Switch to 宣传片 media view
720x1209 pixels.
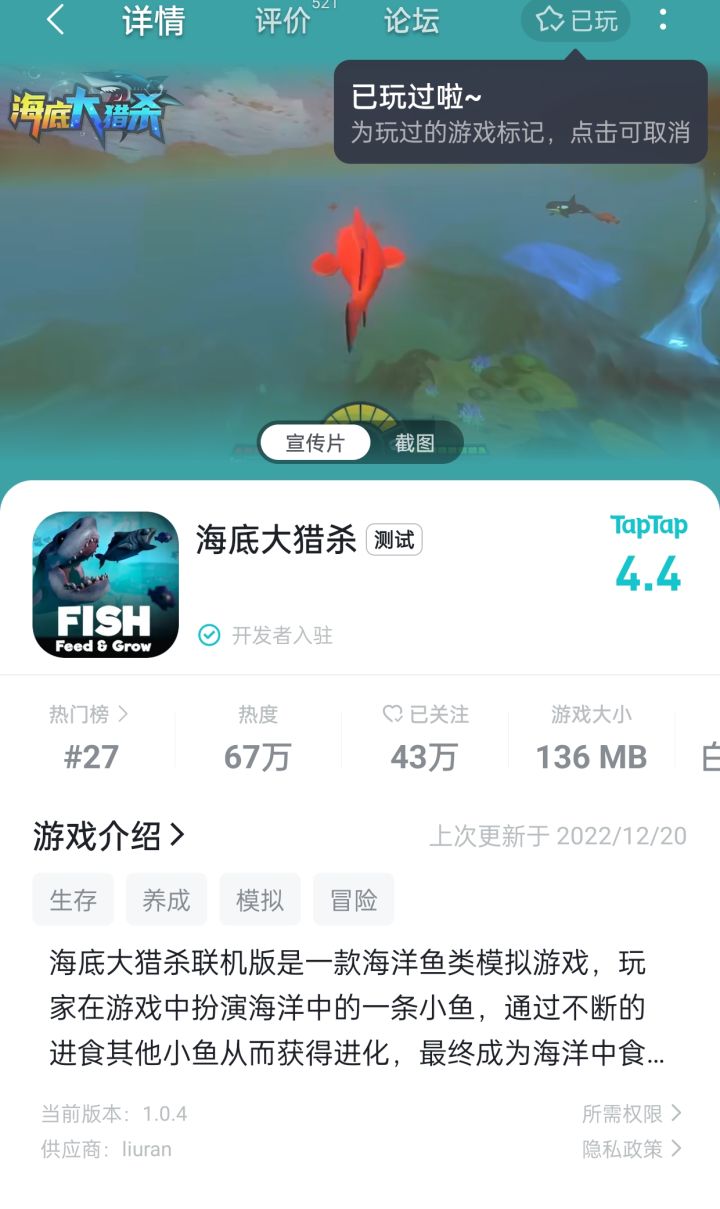point(315,441)
